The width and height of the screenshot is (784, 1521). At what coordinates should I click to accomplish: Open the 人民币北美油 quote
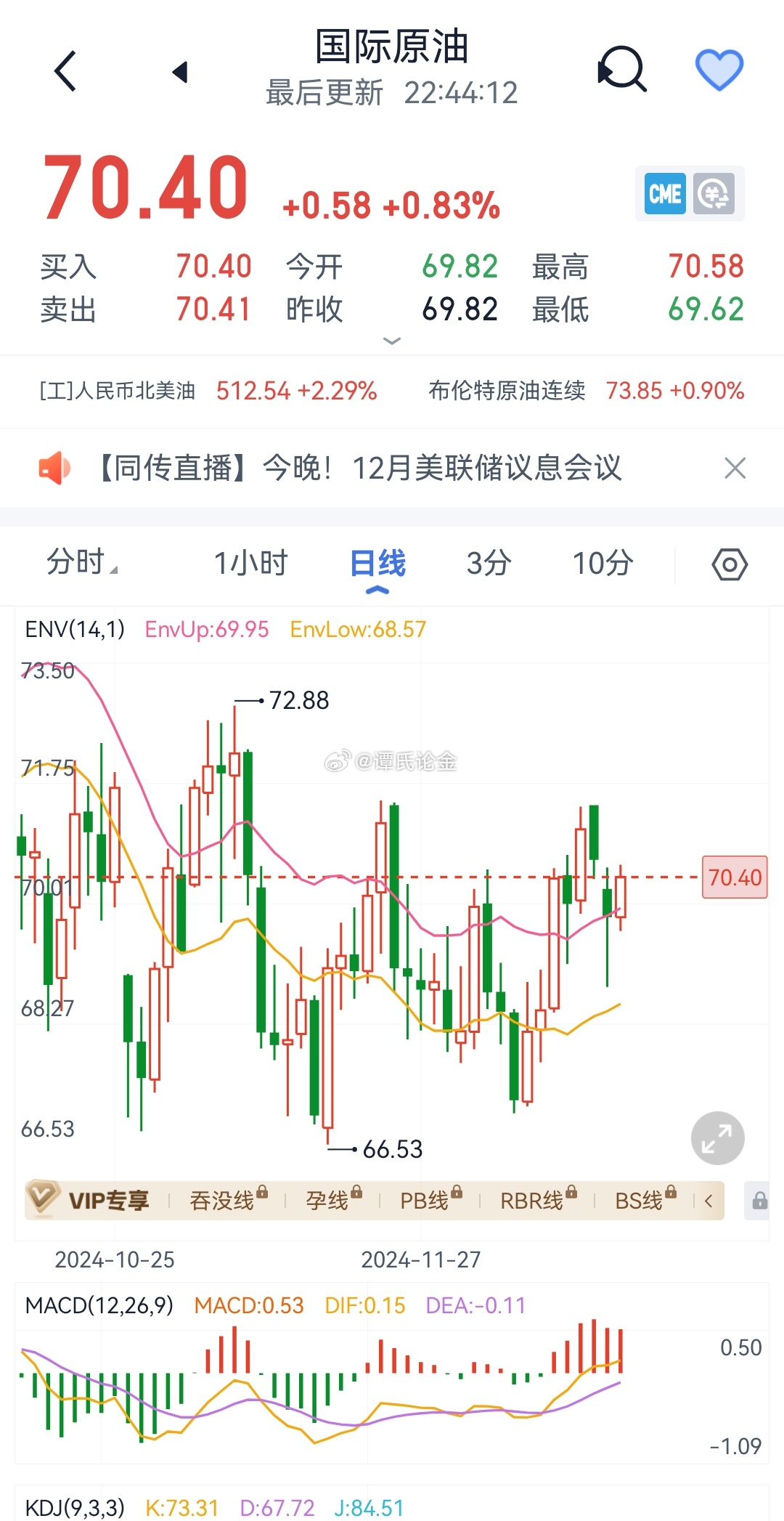click(208, 391)
